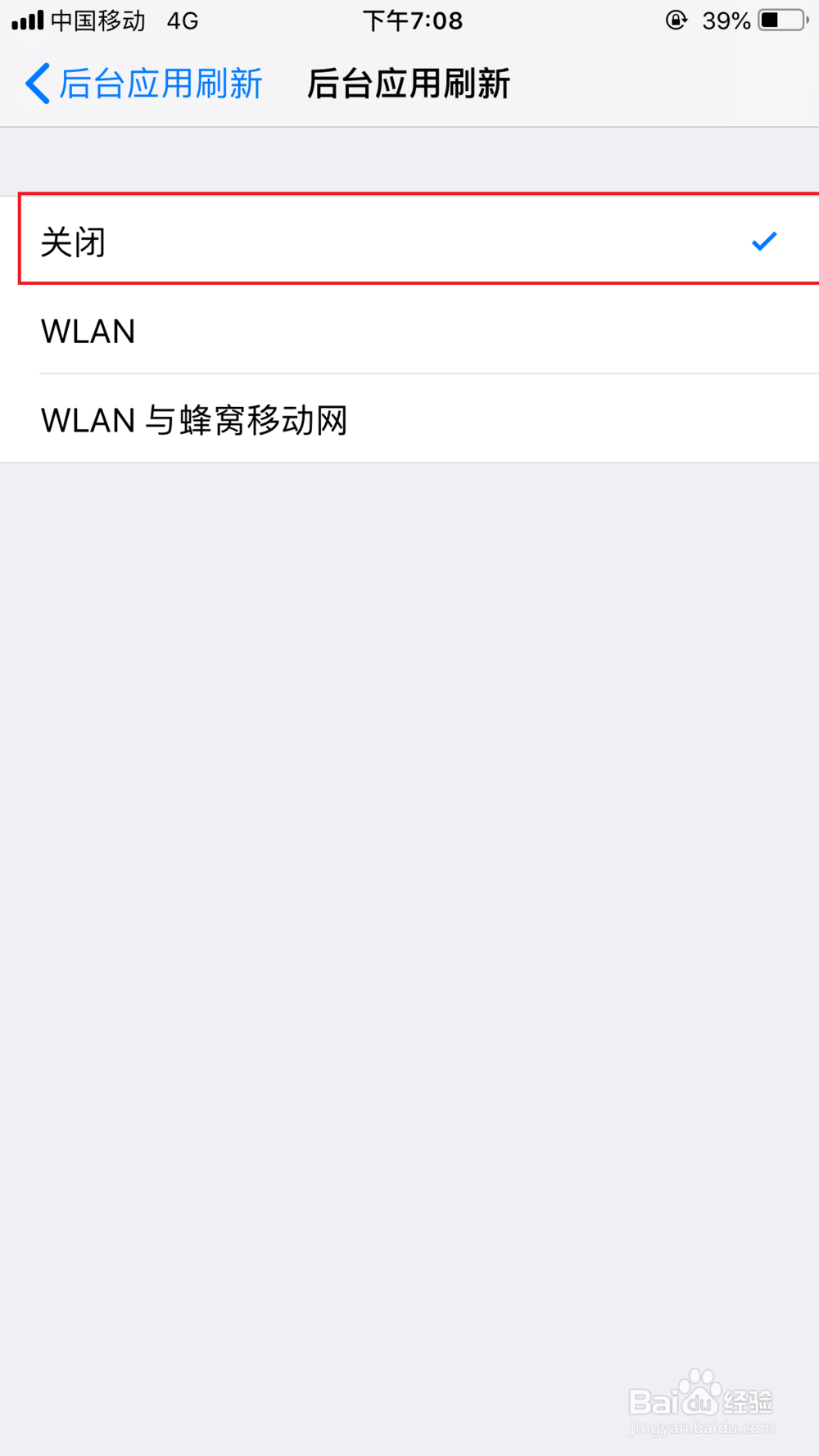Tap the blue checkmark beside 关闭
Viewport: 819px width, 1456px height.
tap(764, 241)
